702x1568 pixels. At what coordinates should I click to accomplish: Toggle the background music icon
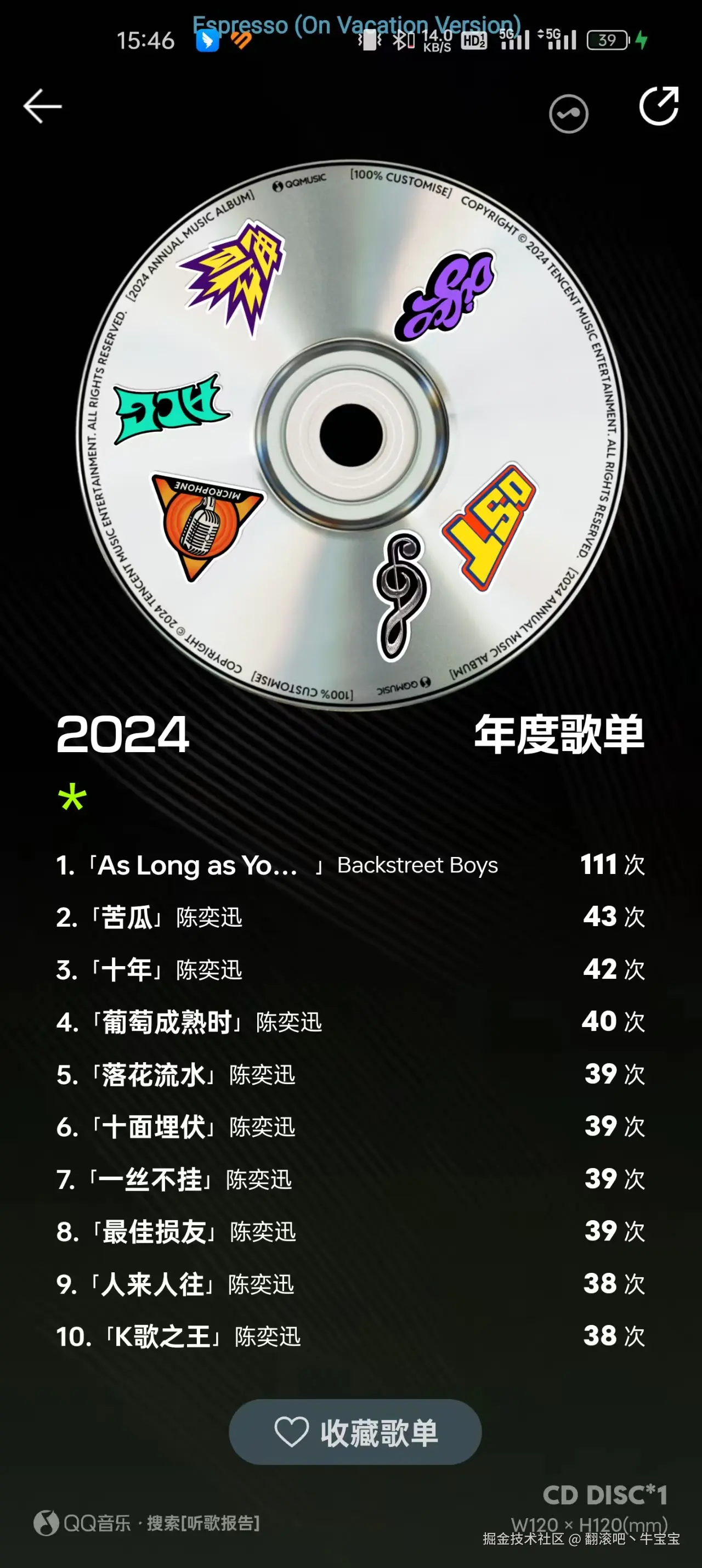click(568, 114)
